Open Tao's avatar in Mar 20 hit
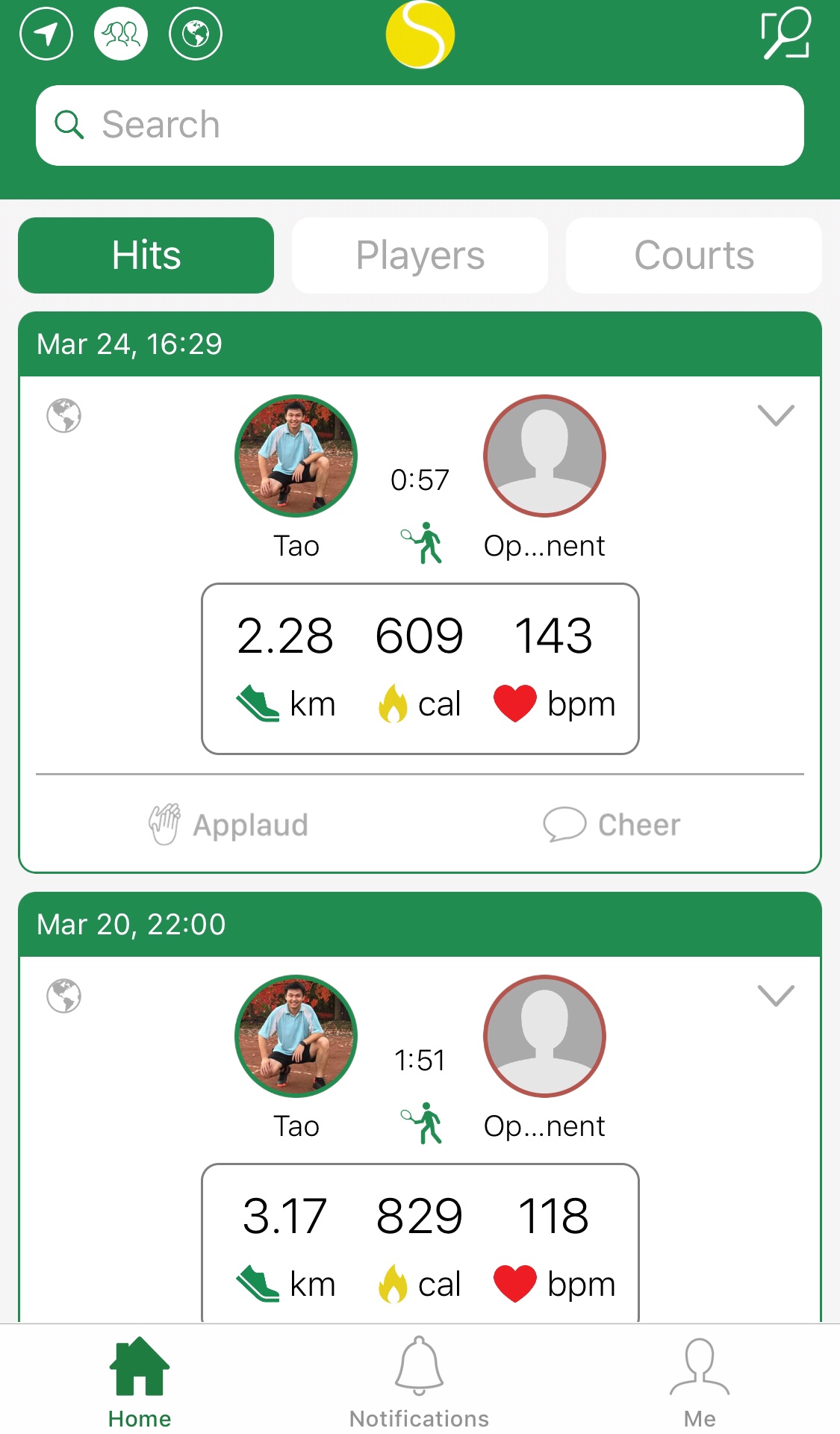 296,1036
